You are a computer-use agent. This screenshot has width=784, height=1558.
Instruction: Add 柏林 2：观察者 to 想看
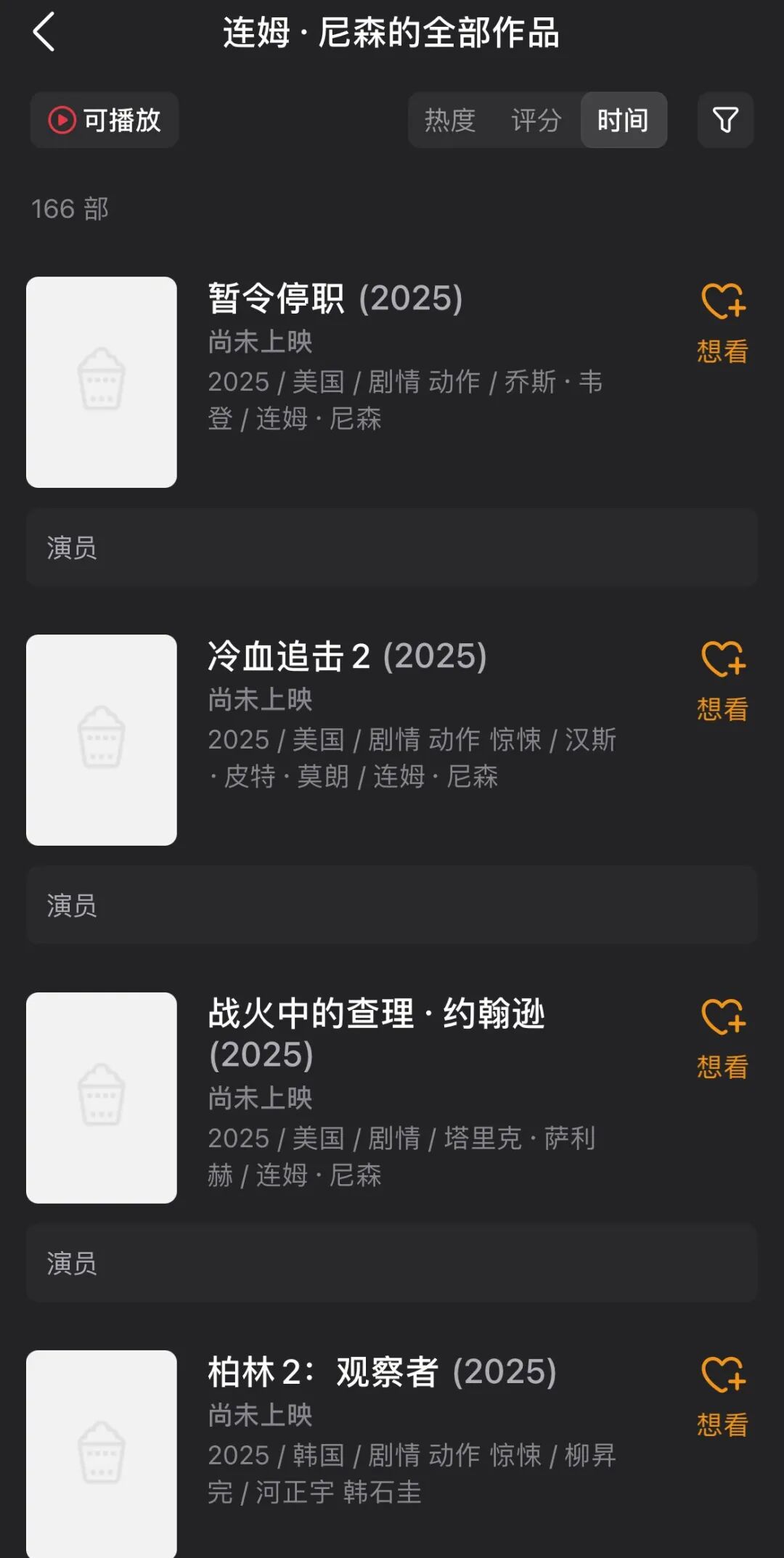coord(723,1397)
